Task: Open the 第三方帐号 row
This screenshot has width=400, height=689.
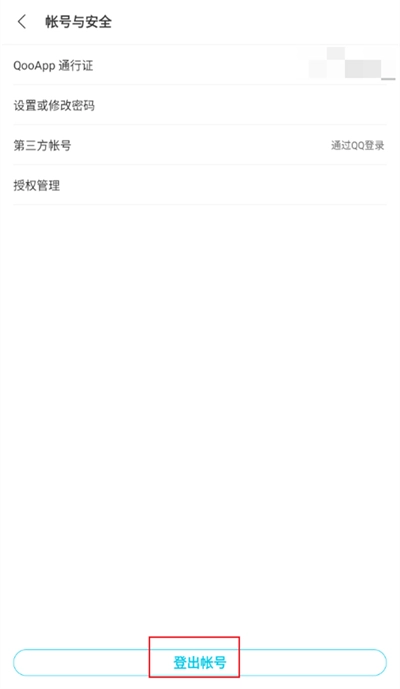Action: tap(200, 145)
